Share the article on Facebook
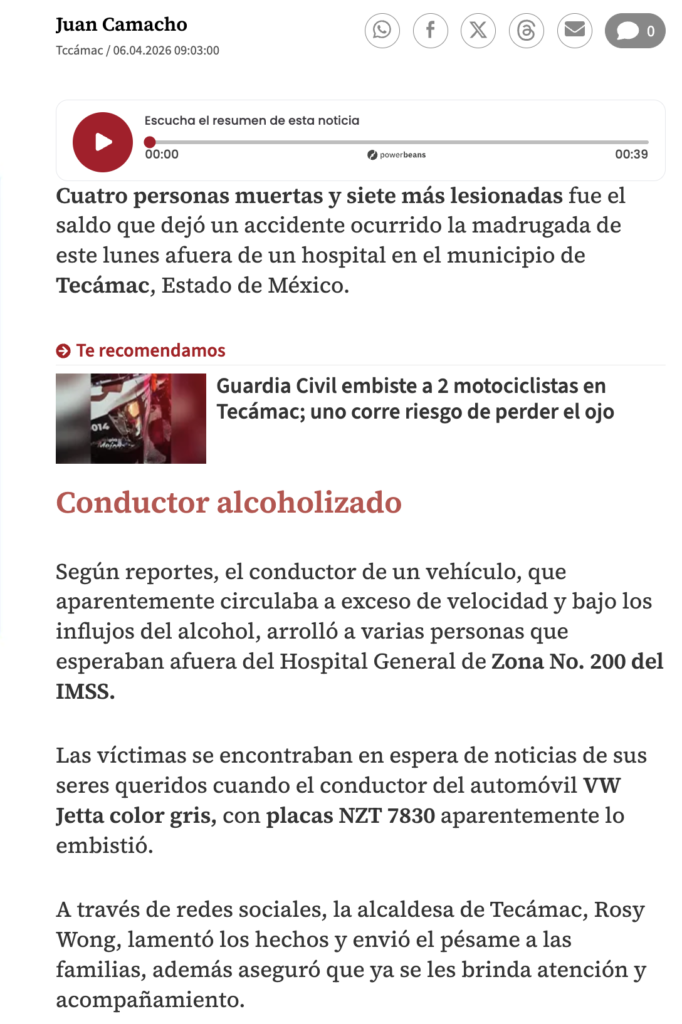Image resolution: width=682 pixels, height=1024 pixels. click(430, 31)
